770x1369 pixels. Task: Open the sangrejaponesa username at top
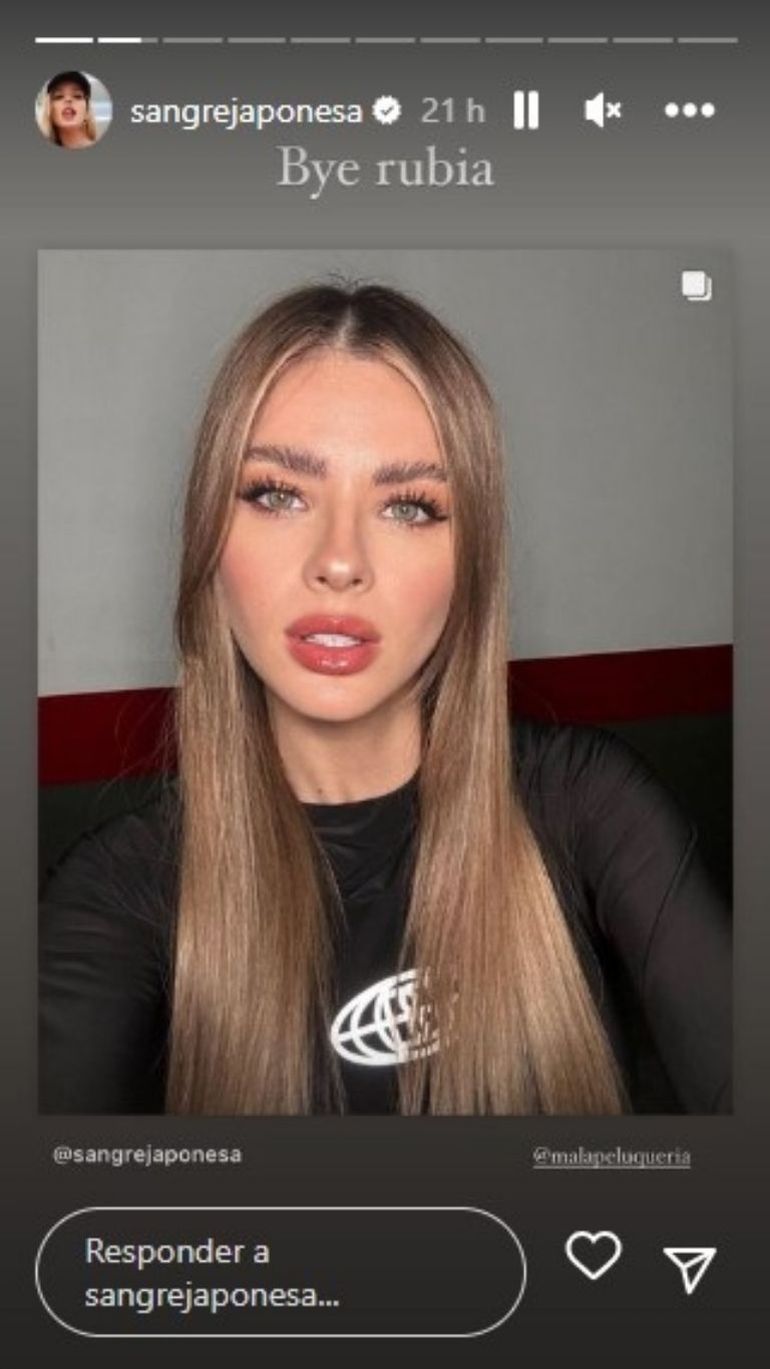click(245, 110)
